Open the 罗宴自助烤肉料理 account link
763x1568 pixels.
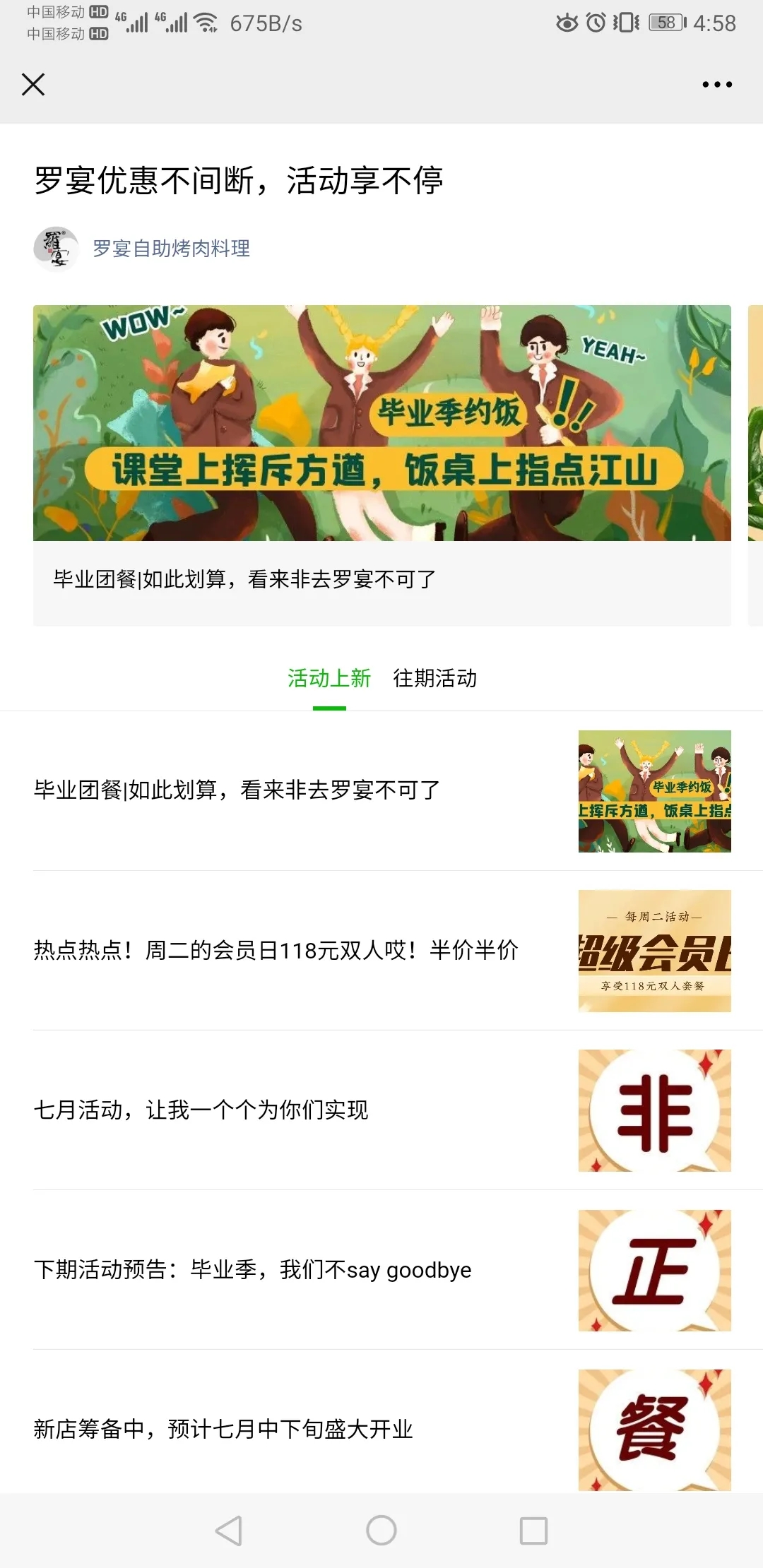[171, 249]
